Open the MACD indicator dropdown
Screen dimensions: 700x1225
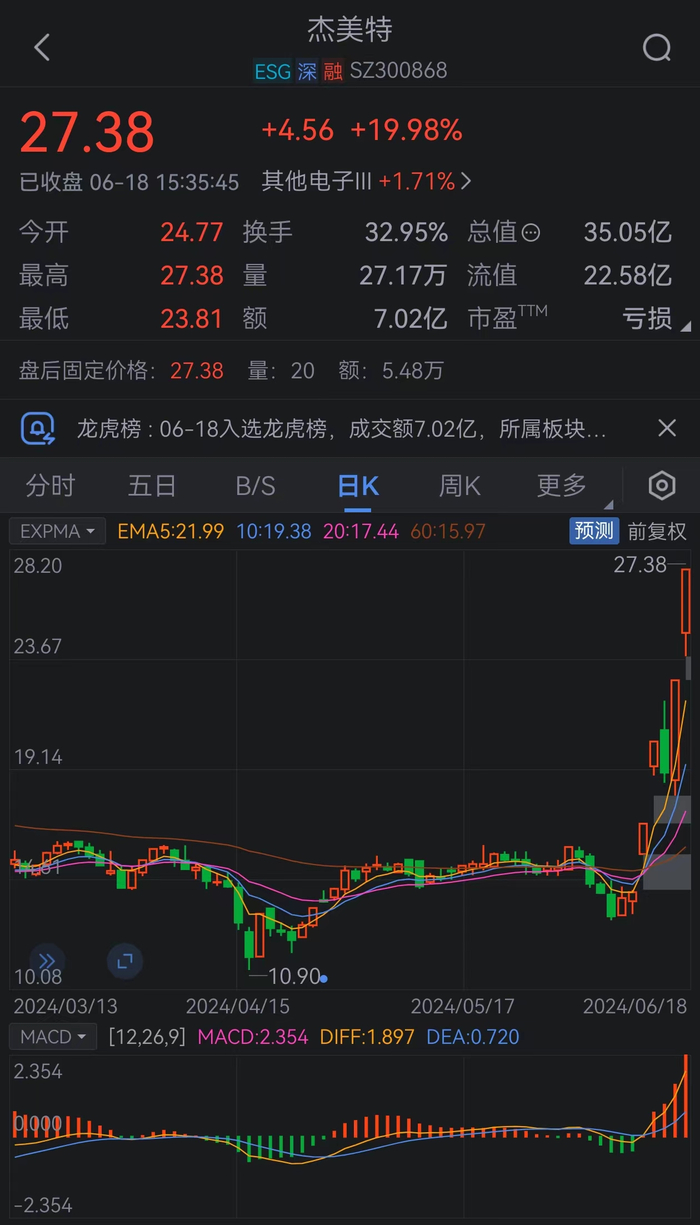pos(53,1037)
